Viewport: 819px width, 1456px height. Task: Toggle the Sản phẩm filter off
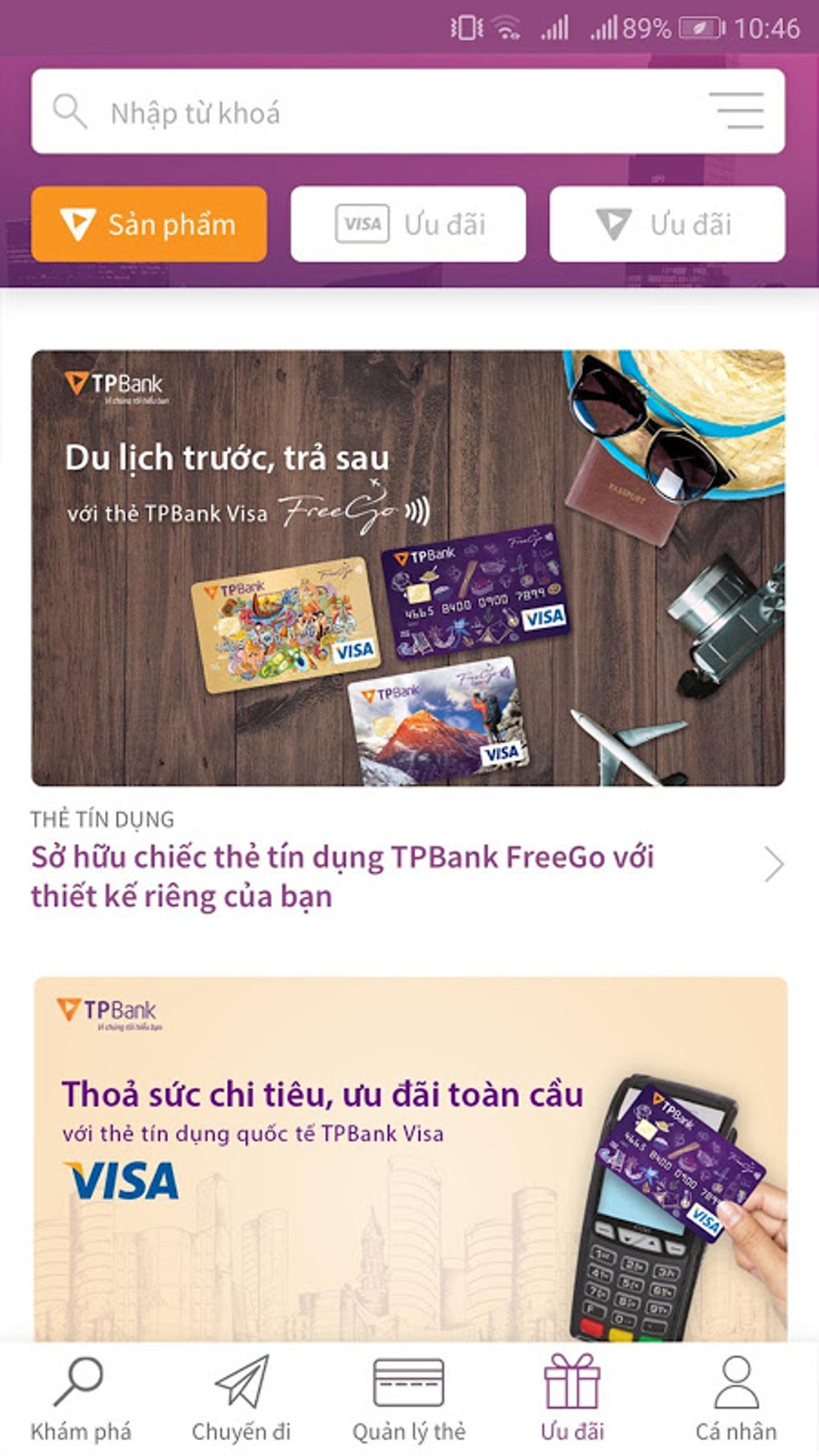(x=148, y=225)
